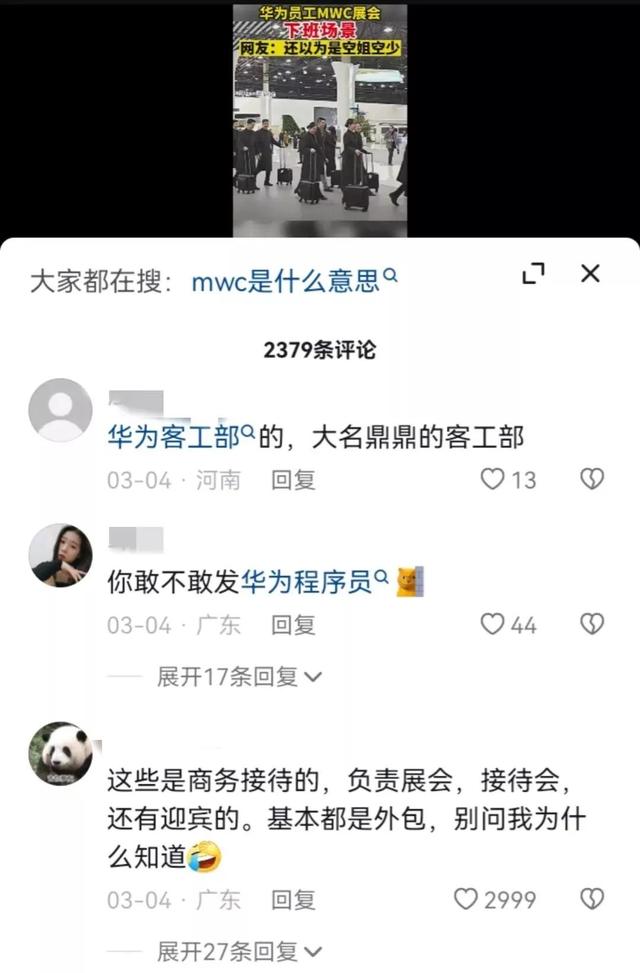
Task: Open the gray default avatar profile
Action: [x=60, y=410]
